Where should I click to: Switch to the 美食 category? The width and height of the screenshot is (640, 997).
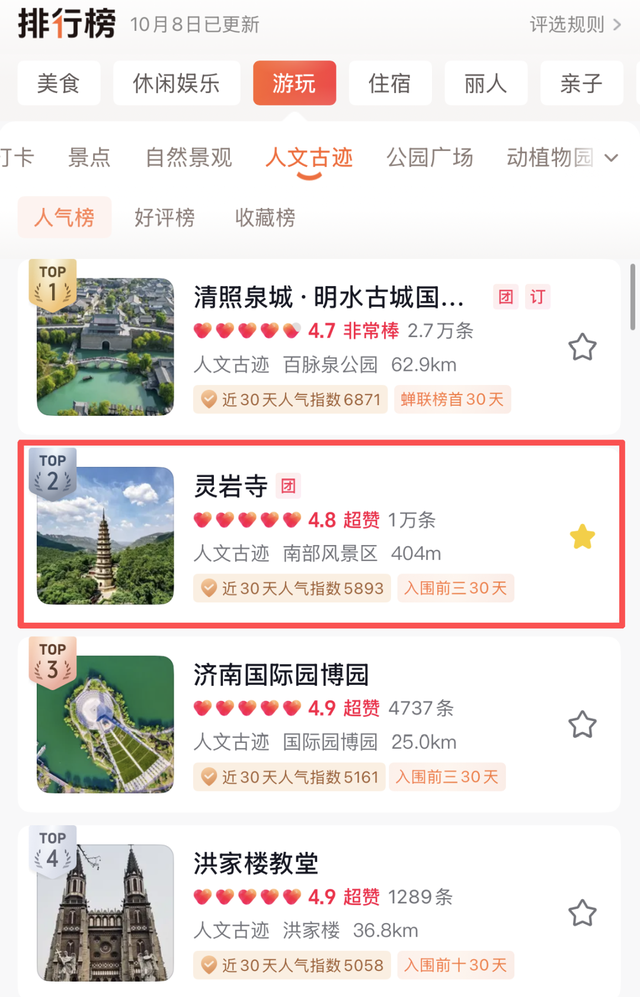[58, 83]
